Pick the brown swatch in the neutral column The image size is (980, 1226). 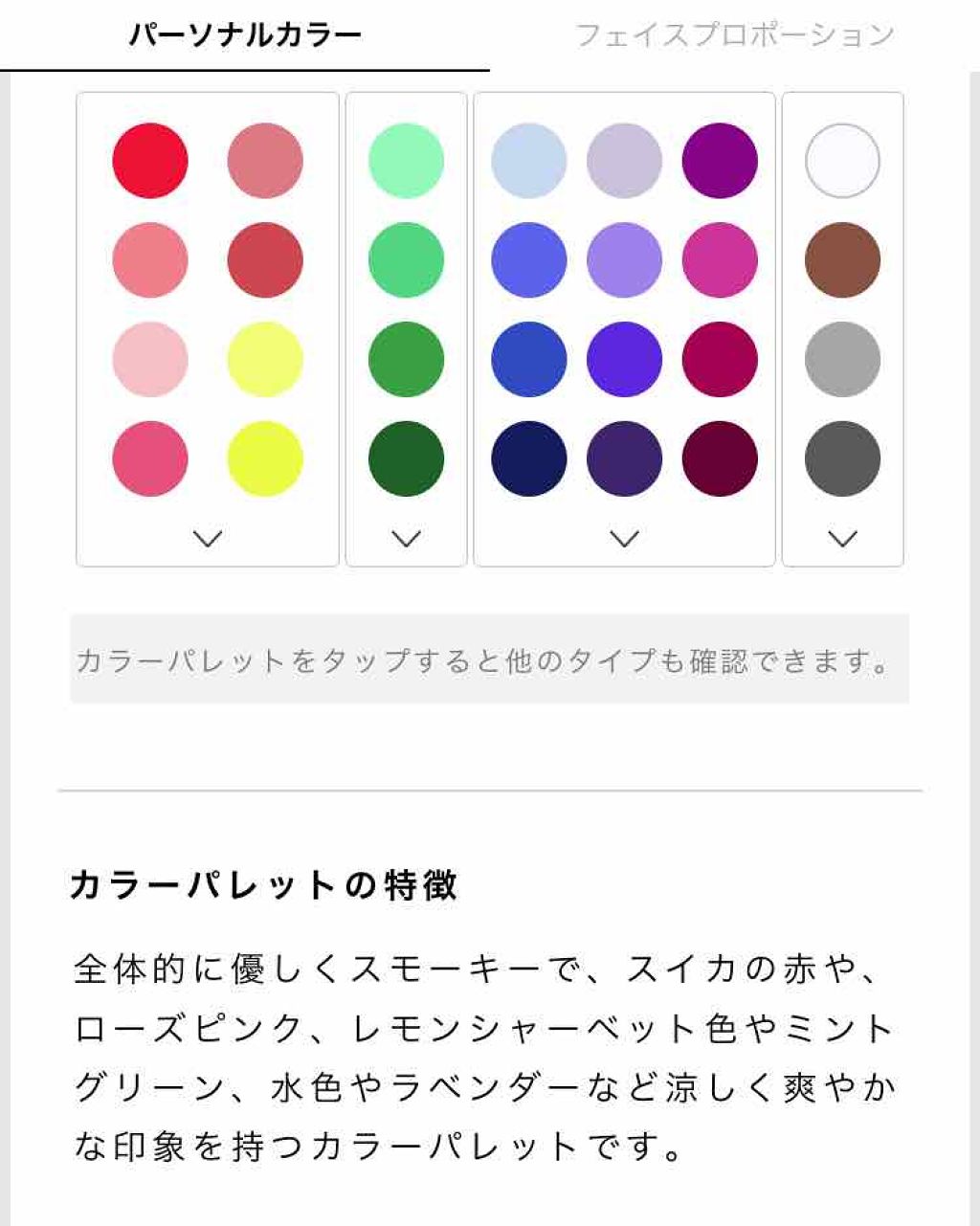[x=841, y=259]
